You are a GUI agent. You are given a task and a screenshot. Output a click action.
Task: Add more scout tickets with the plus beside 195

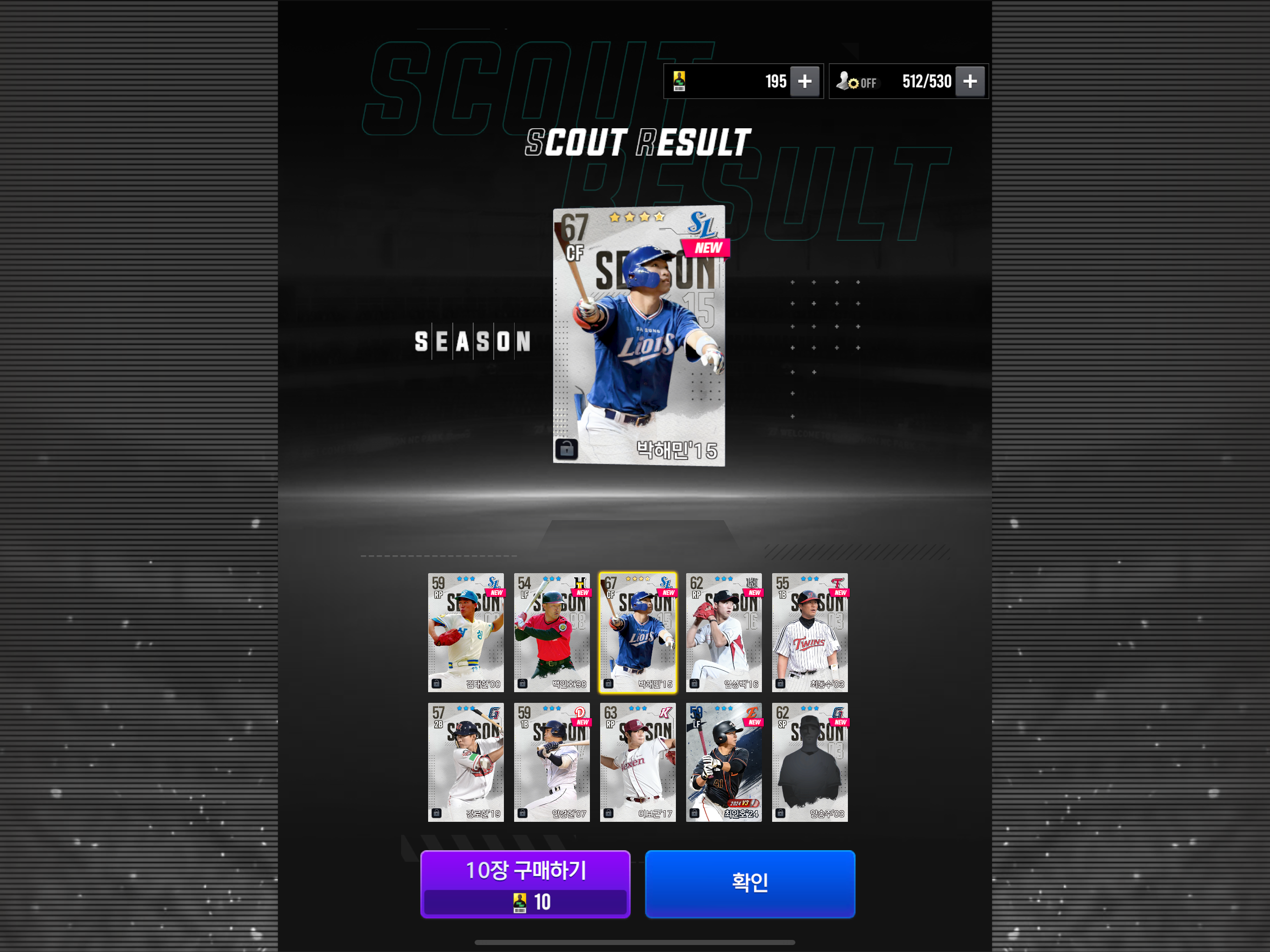(x=804, y=81)
